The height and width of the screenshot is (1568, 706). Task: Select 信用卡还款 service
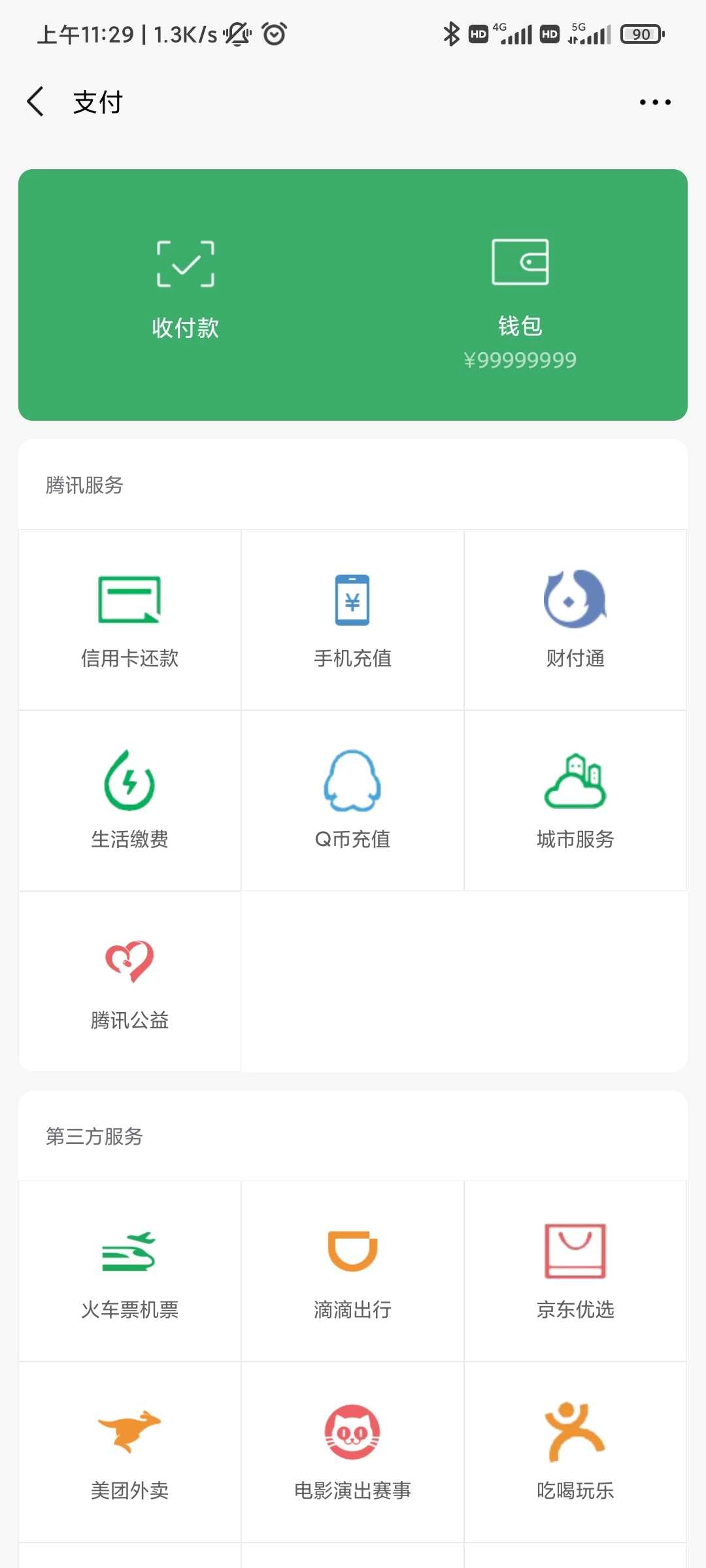tap(129, 619)
